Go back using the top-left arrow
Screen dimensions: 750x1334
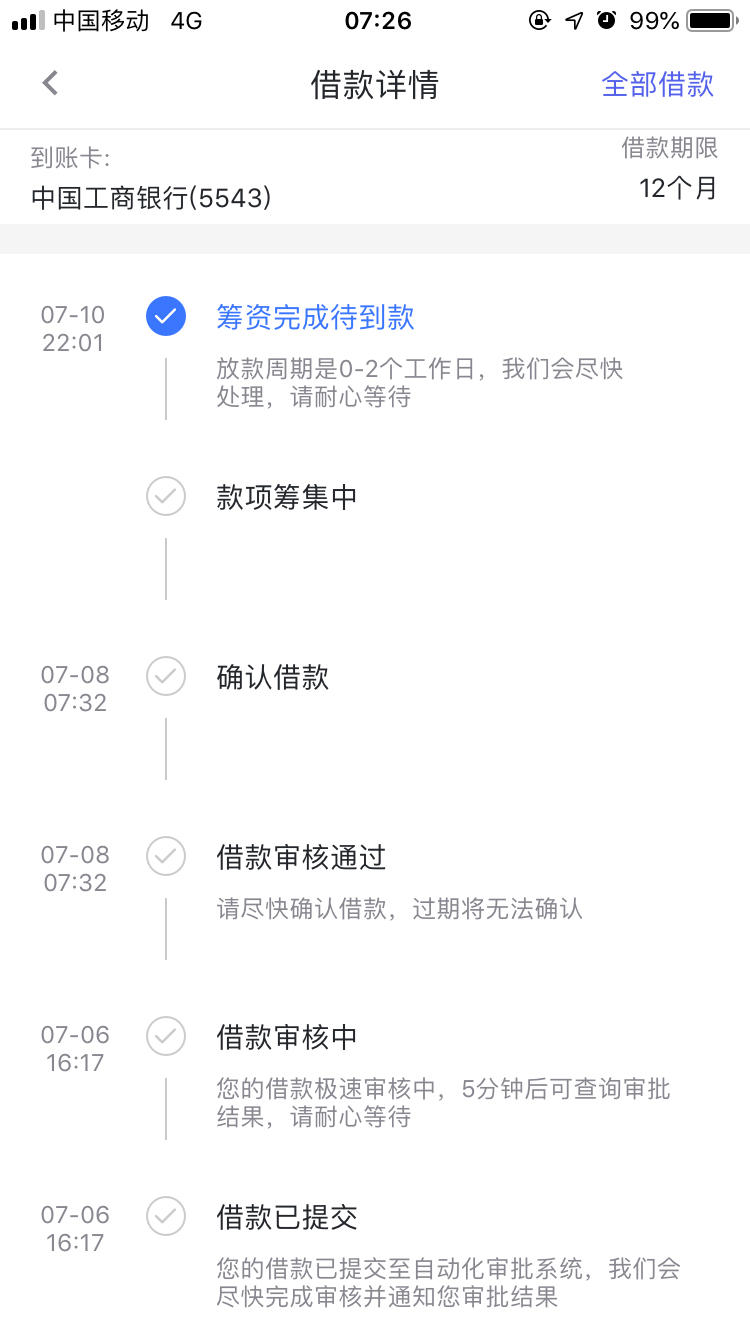pos(50,83)
